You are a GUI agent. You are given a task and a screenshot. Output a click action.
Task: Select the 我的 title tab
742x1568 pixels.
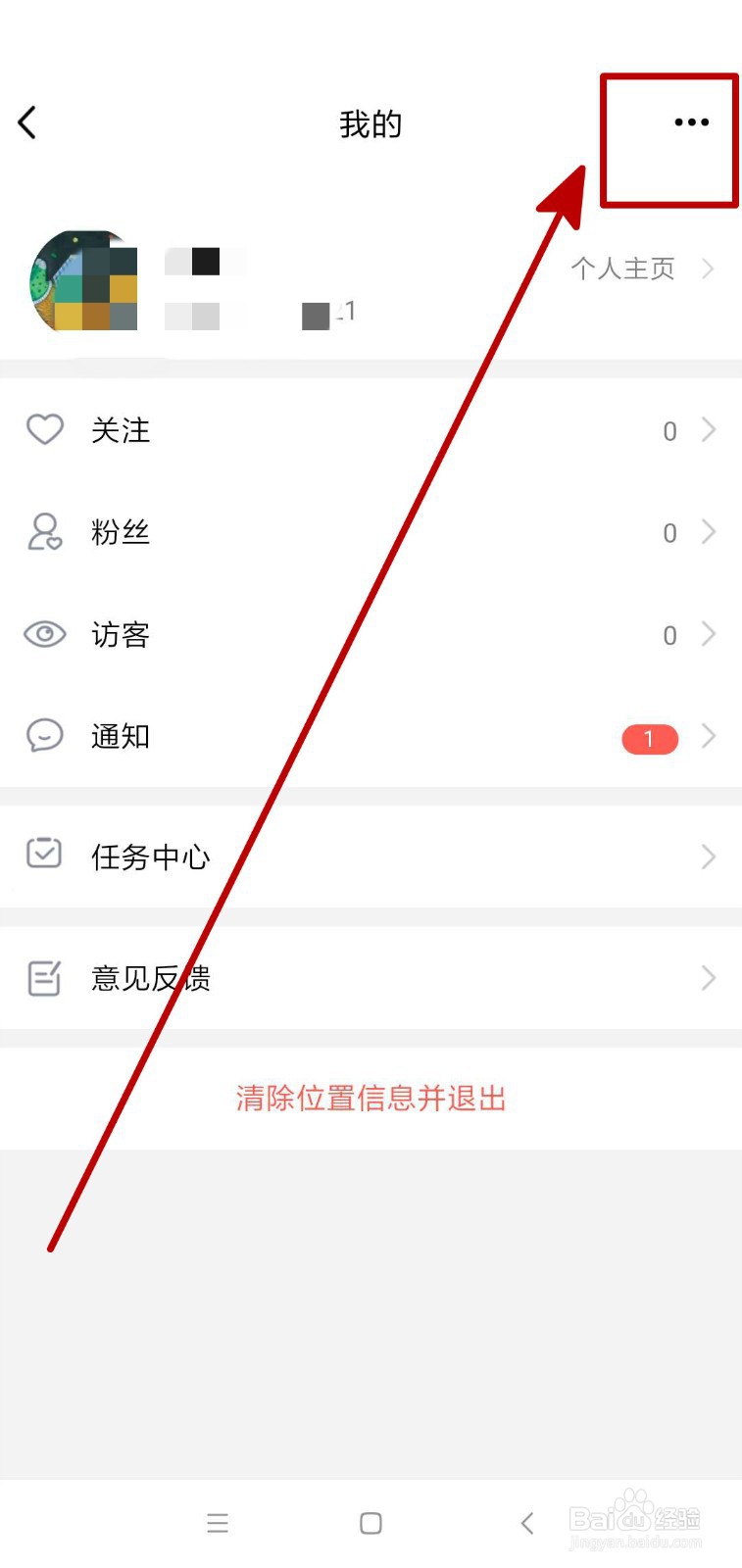[x=371, y=122]
